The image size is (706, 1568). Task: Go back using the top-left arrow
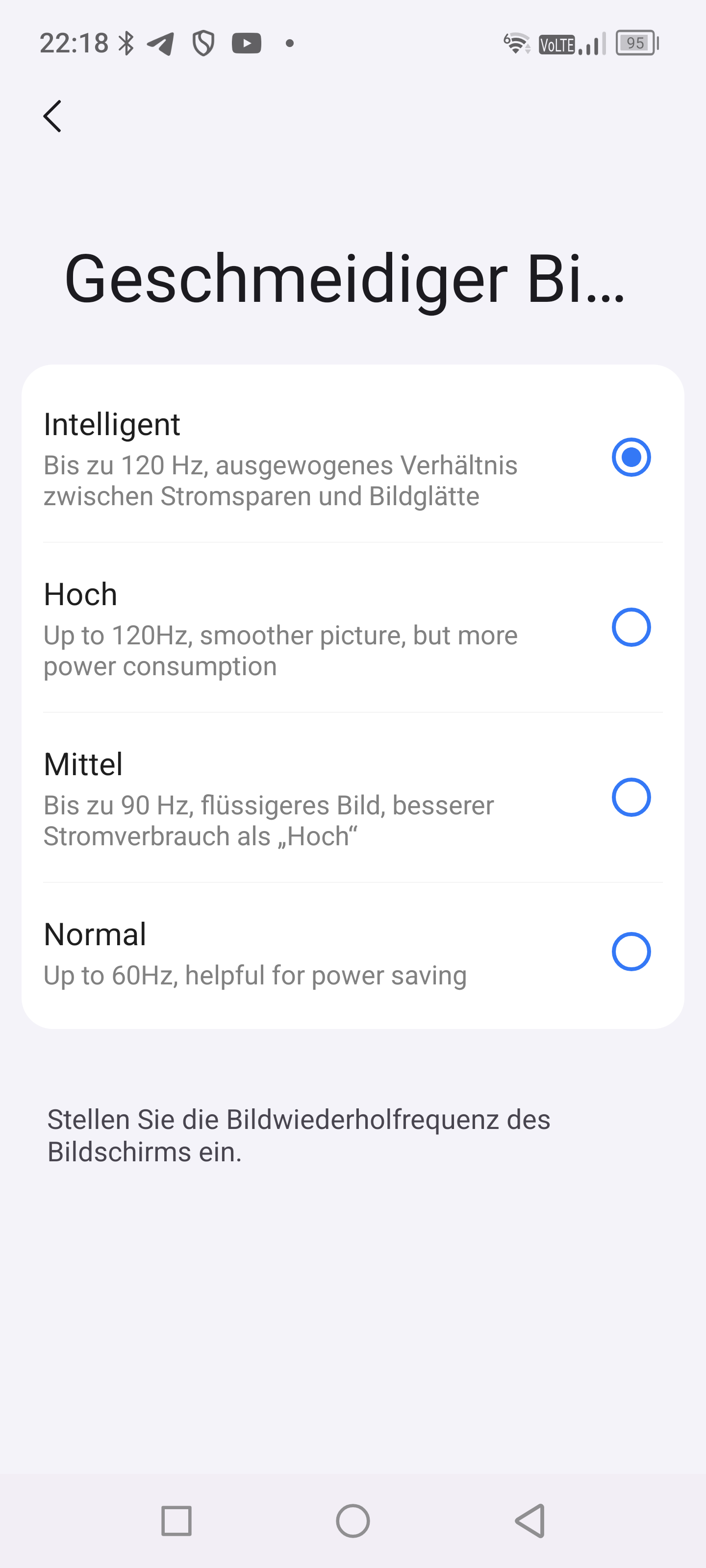click(53, 116)
